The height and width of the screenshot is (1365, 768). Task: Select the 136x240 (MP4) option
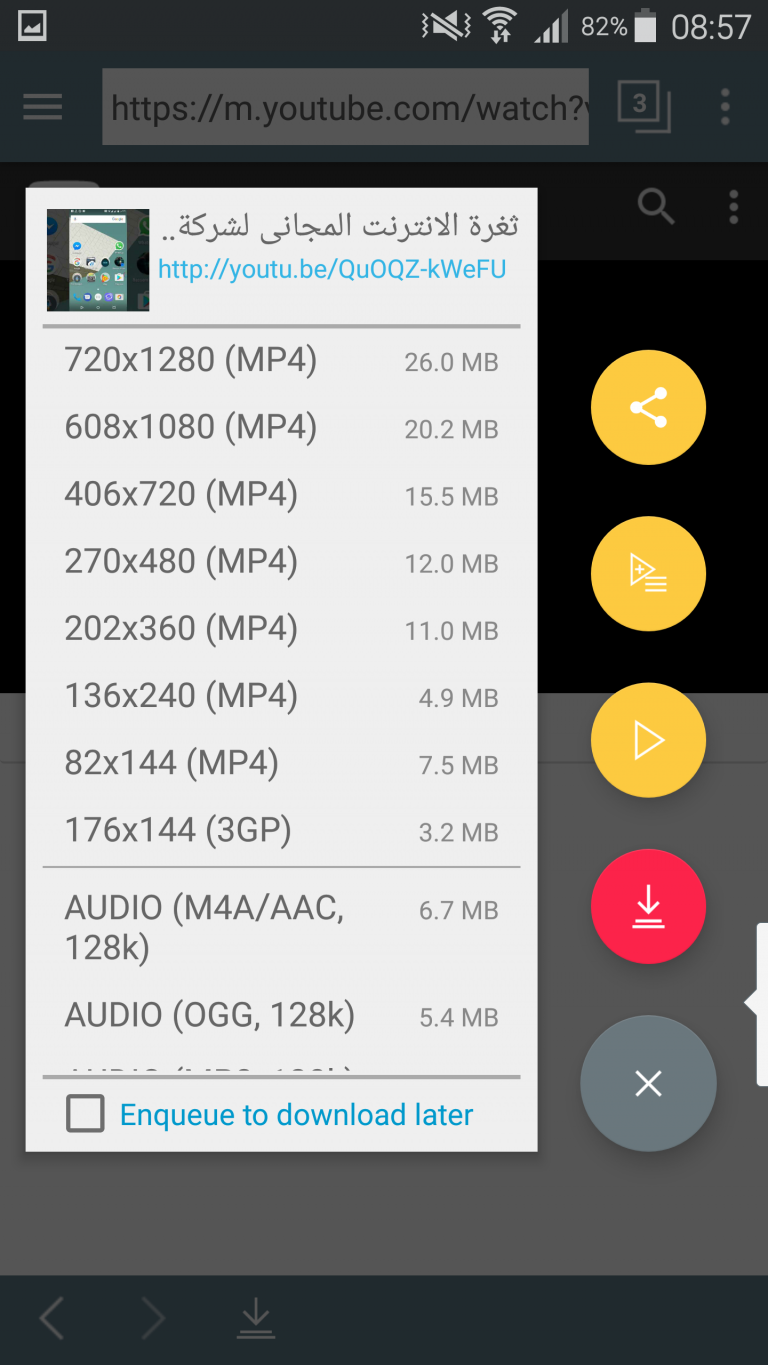click(x=281, y=696)
